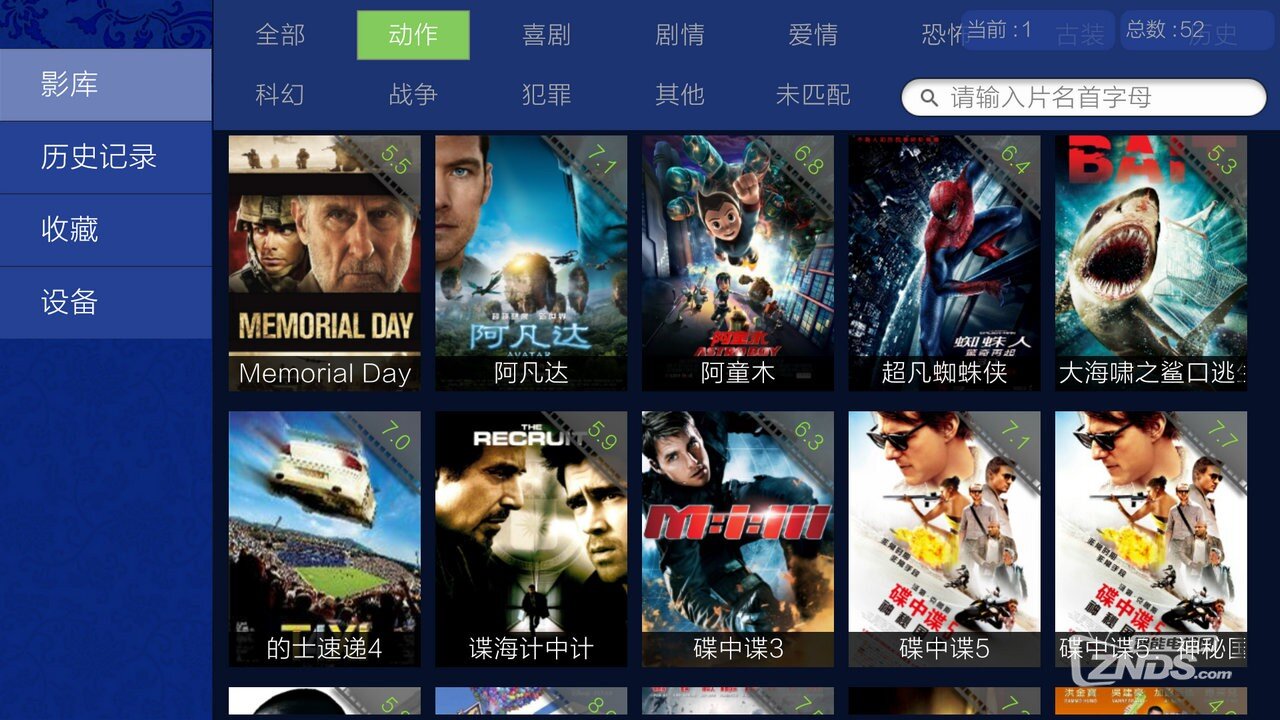Screen dimensions: 1280x720
Task: Select 碟中谍3 movie tile
Action: pos(737,538)
